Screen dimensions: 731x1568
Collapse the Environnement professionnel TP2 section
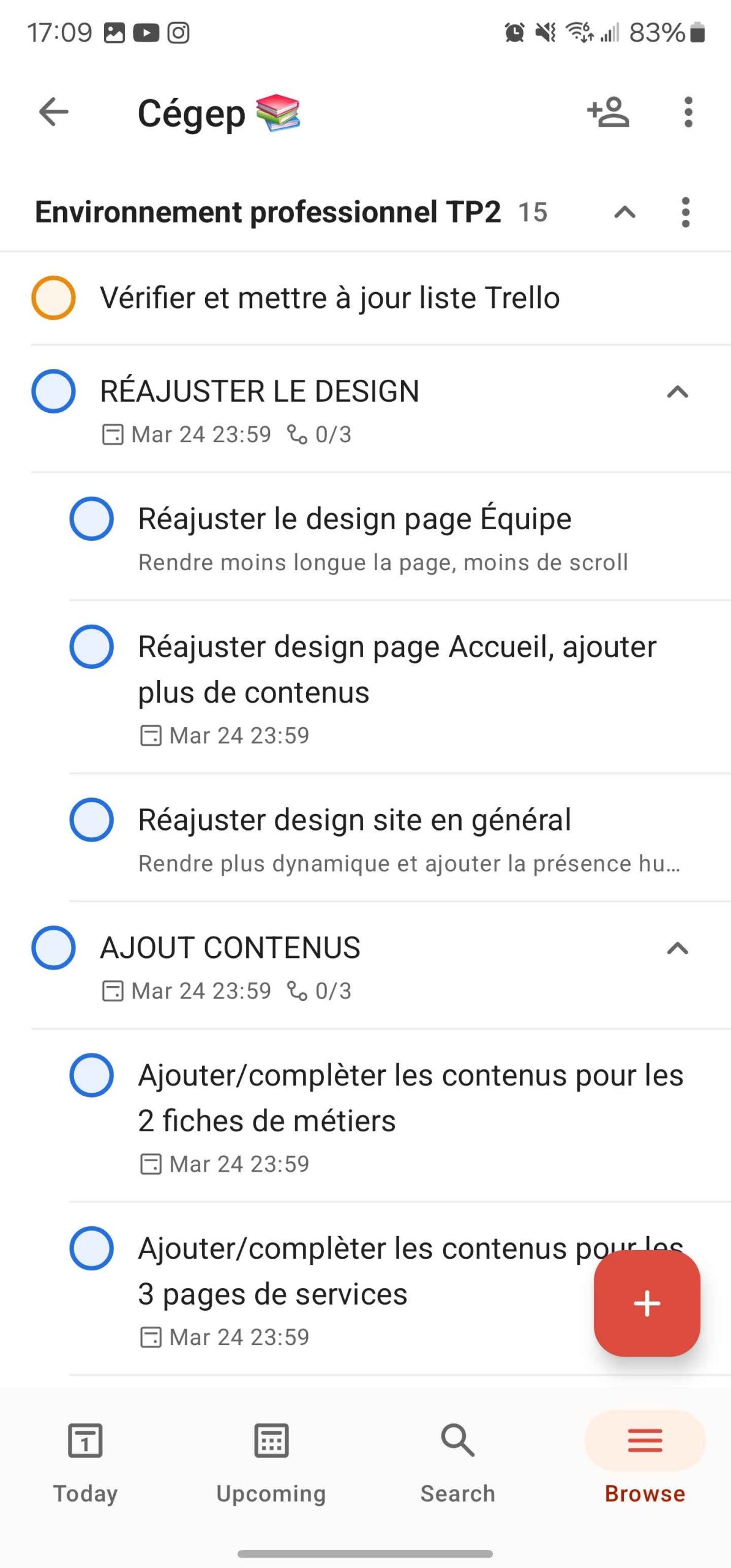(624, 213)
